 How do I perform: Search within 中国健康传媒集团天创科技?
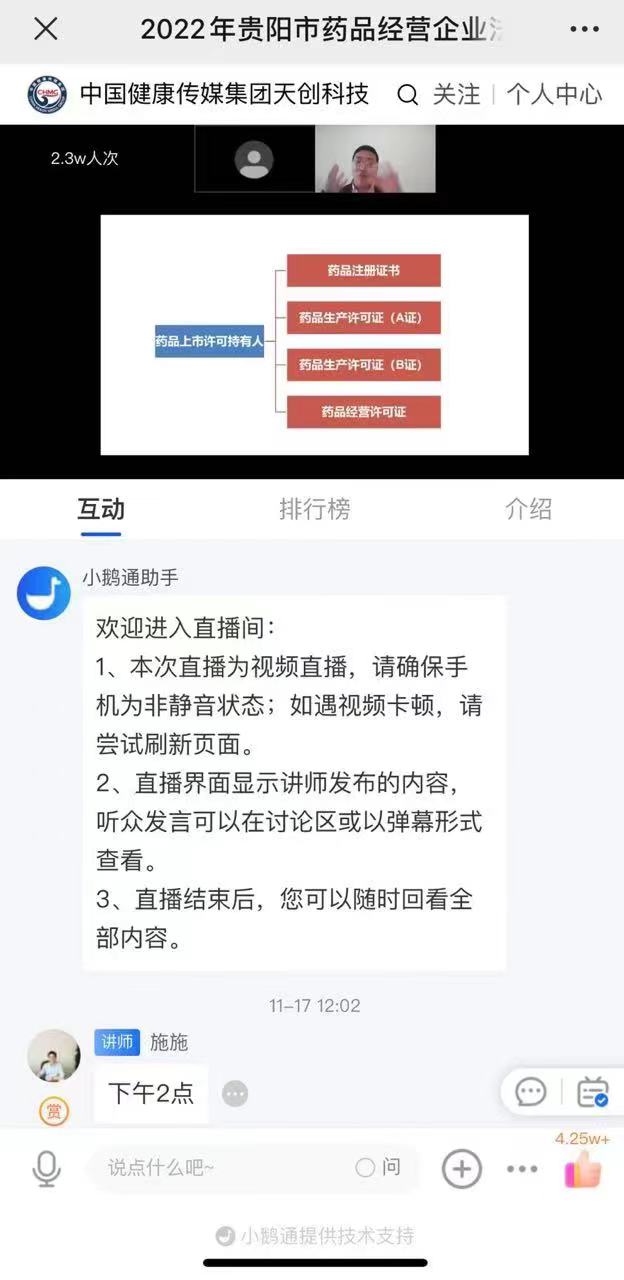click(407, 95)
